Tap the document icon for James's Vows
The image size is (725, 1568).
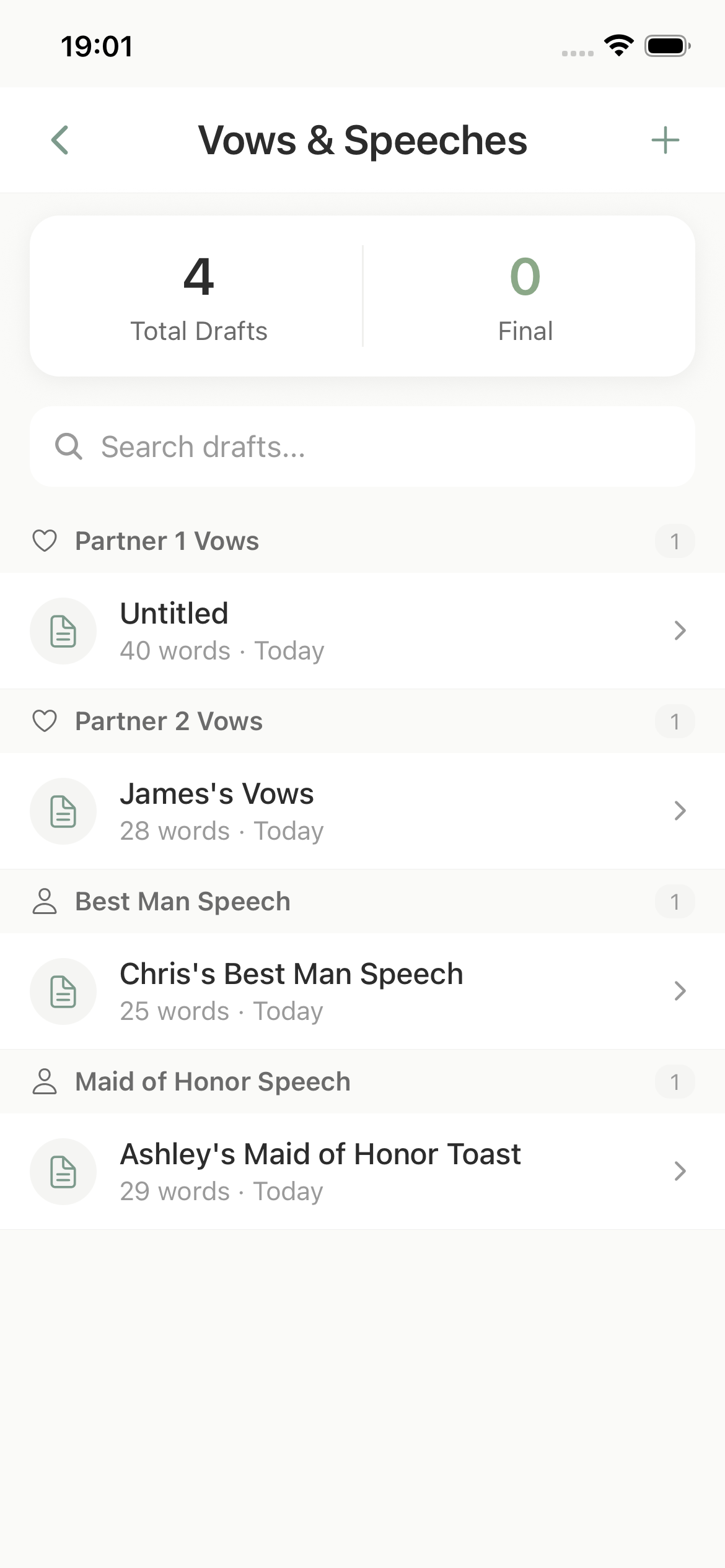[63, 811]
